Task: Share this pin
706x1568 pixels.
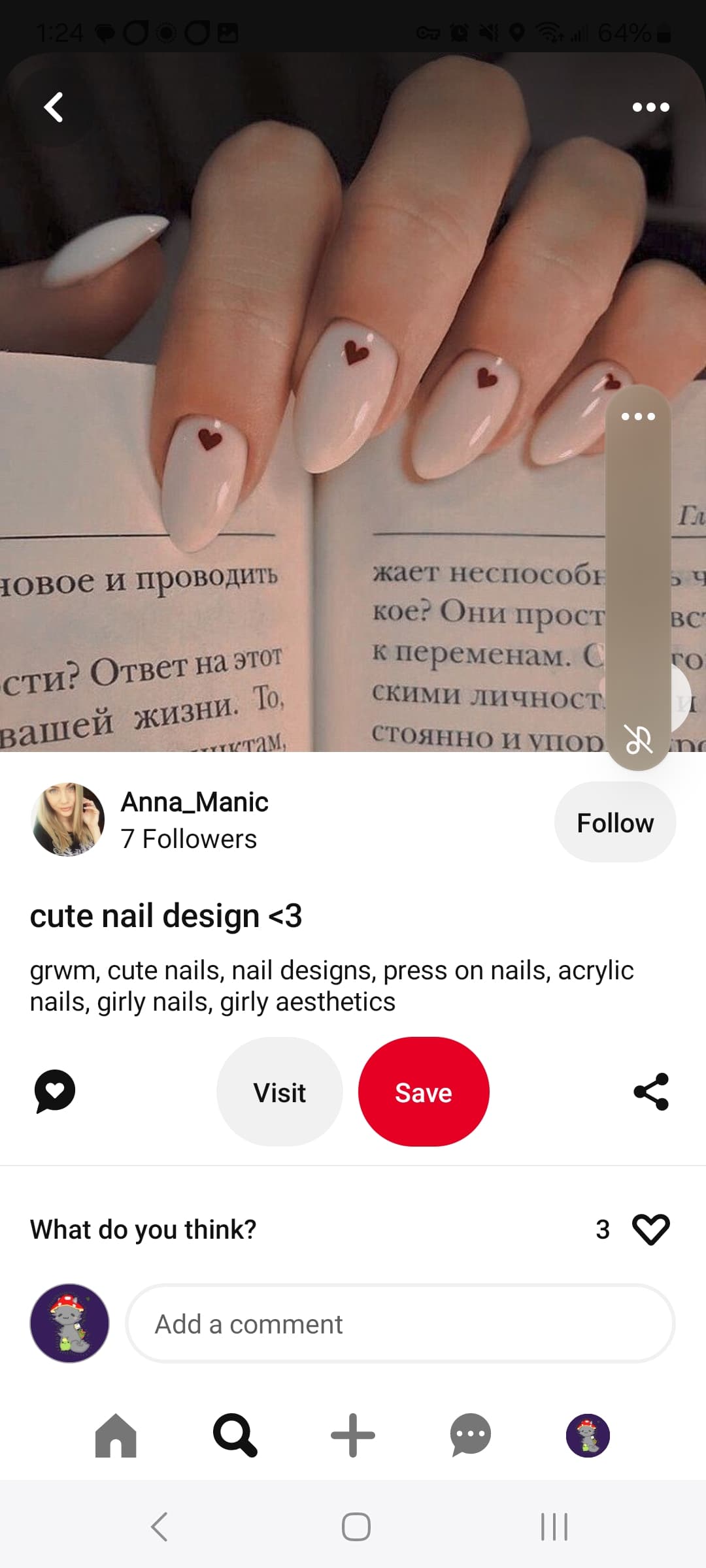Action: pyautogui.click(x=651, y=1092)
